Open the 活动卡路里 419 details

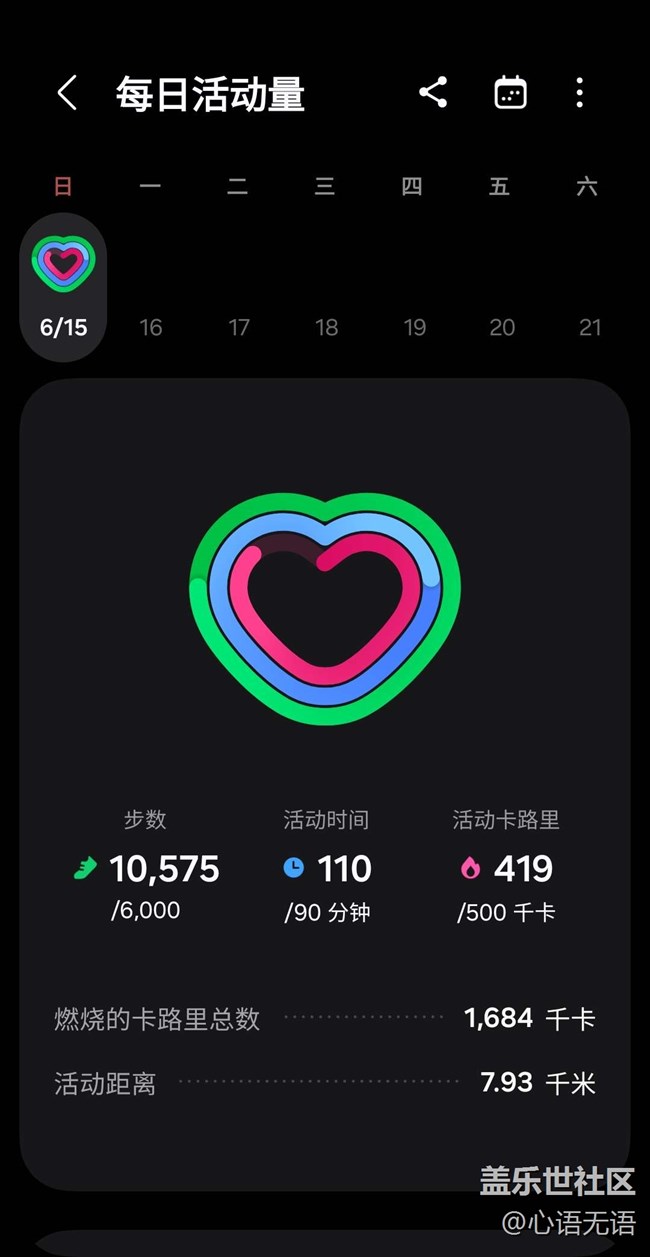tap(506, 865)
